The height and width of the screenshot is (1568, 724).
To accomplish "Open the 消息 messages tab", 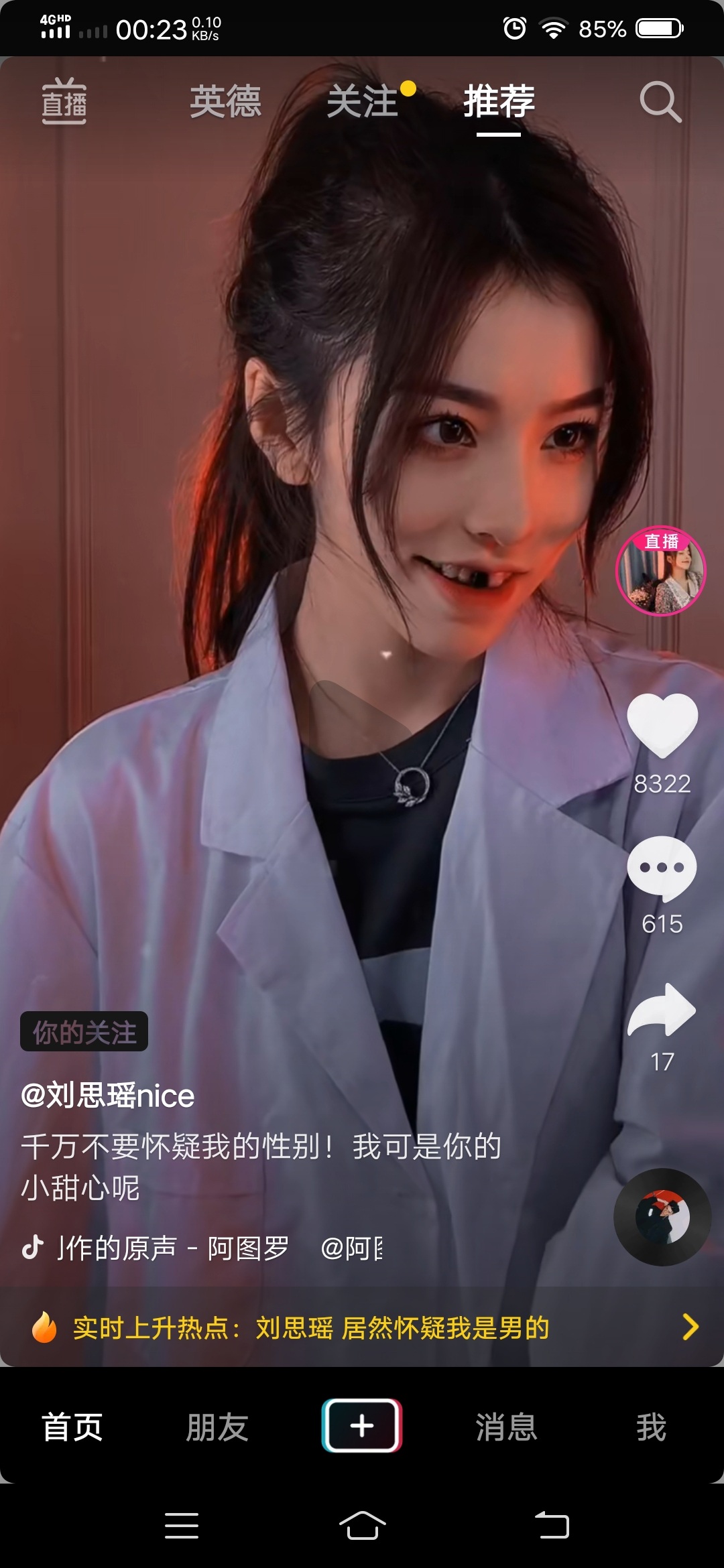I will click(x=507, y=1427).
